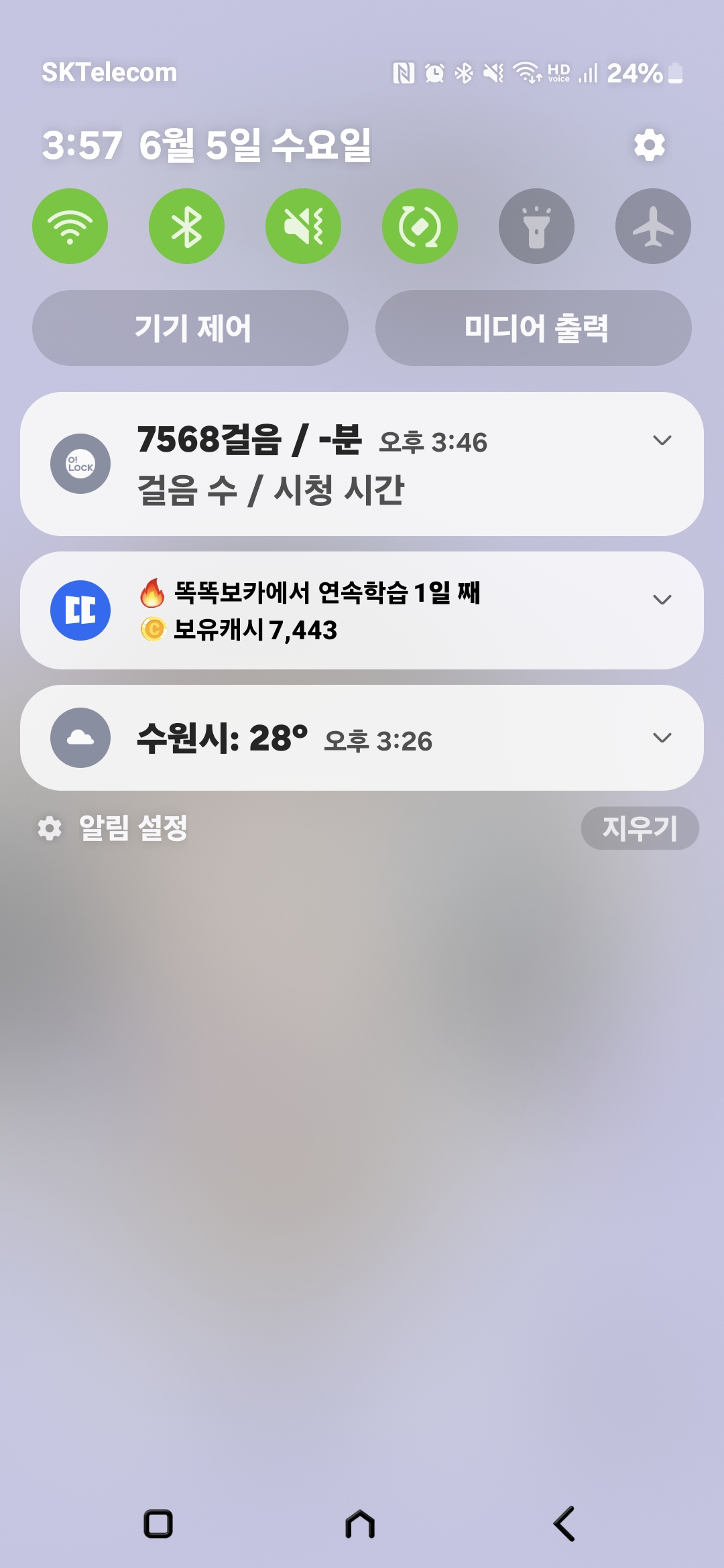The image size is (724, 1568).
Task: Enable airplane mode
Action: 653,226
